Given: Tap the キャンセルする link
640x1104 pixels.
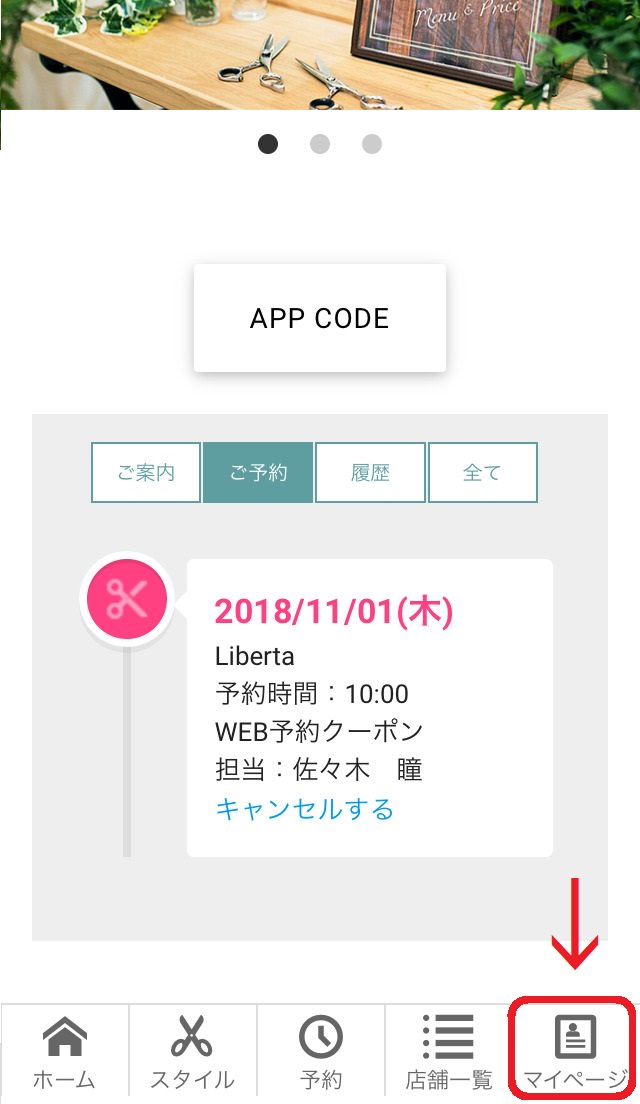Looking at the screenshot, I should (304, 809).
